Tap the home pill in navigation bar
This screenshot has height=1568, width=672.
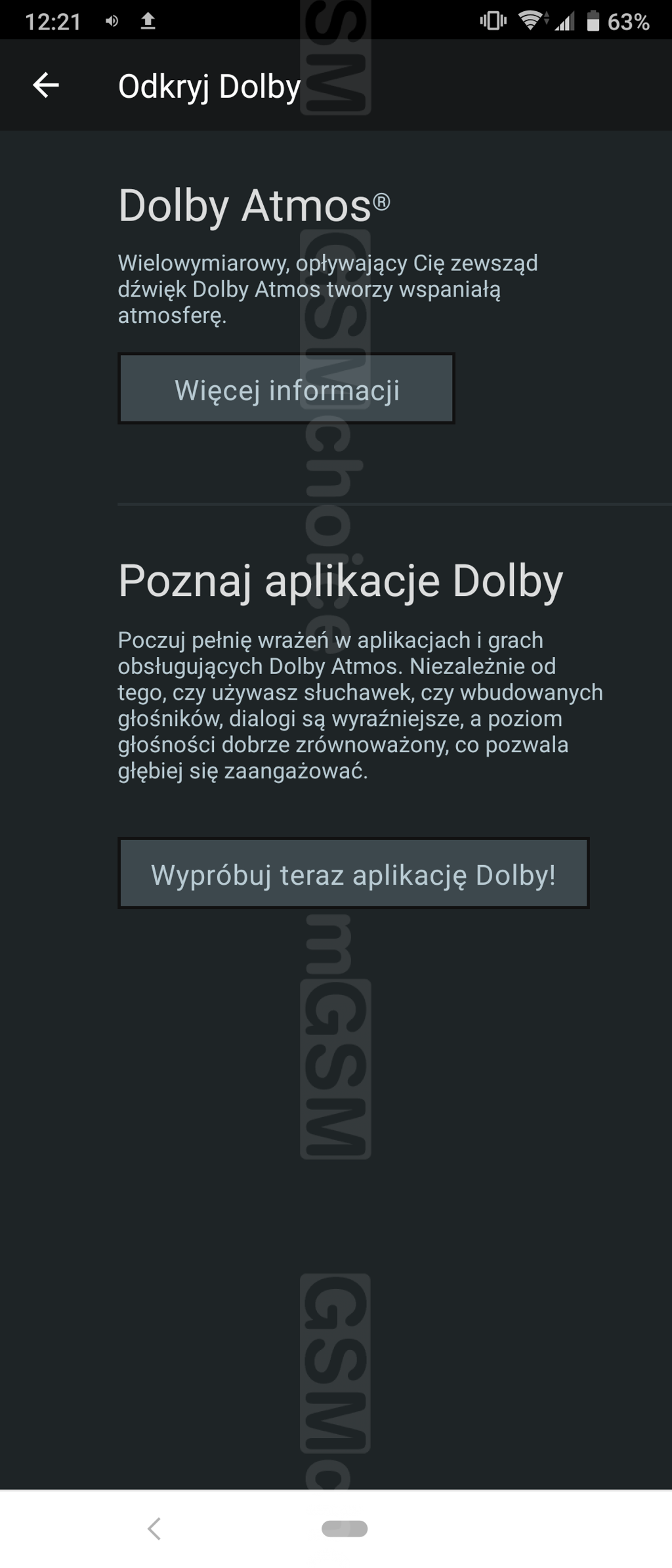click(x=344, y=1529)
